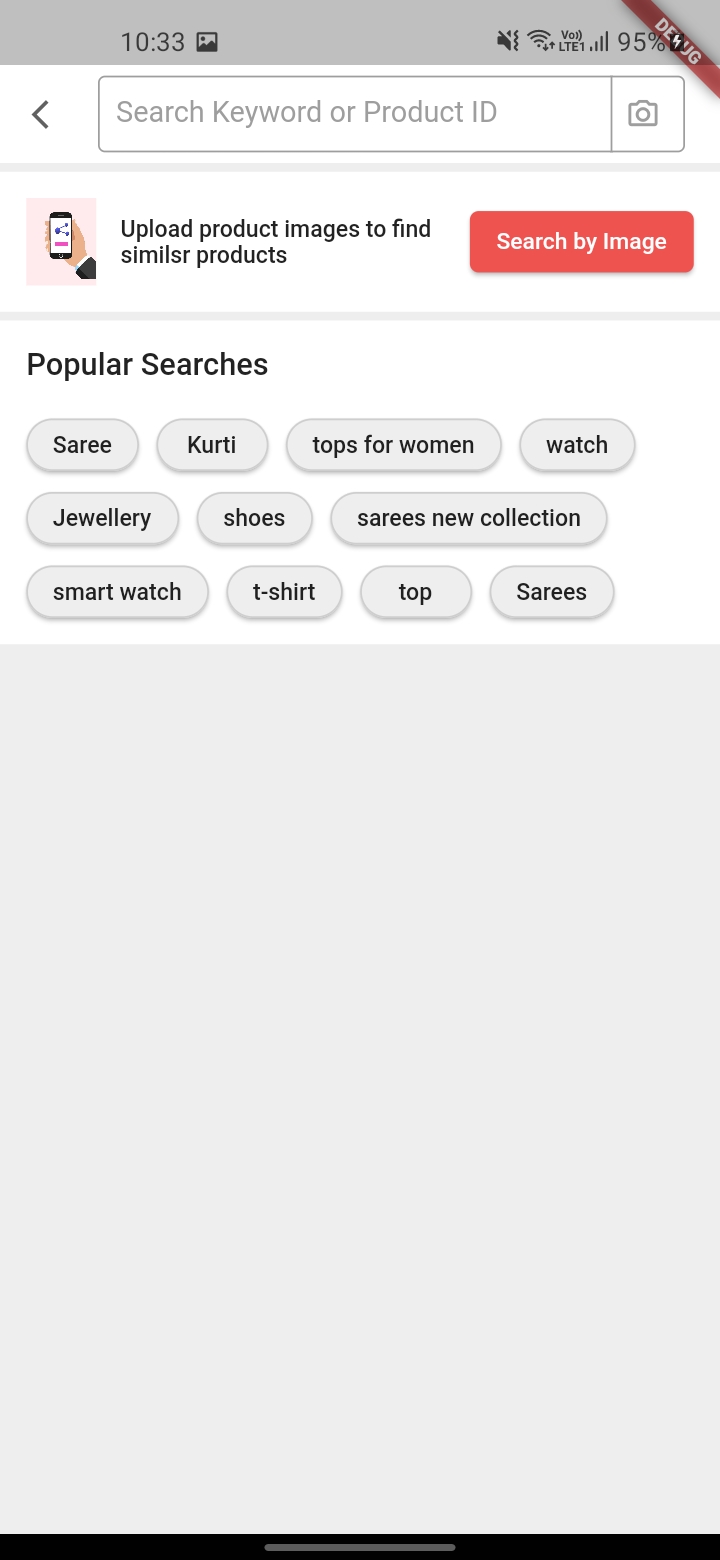The image size is (720, 1560).
Task: Tap the smart watch suggestion
Action: tap(117, 591)
